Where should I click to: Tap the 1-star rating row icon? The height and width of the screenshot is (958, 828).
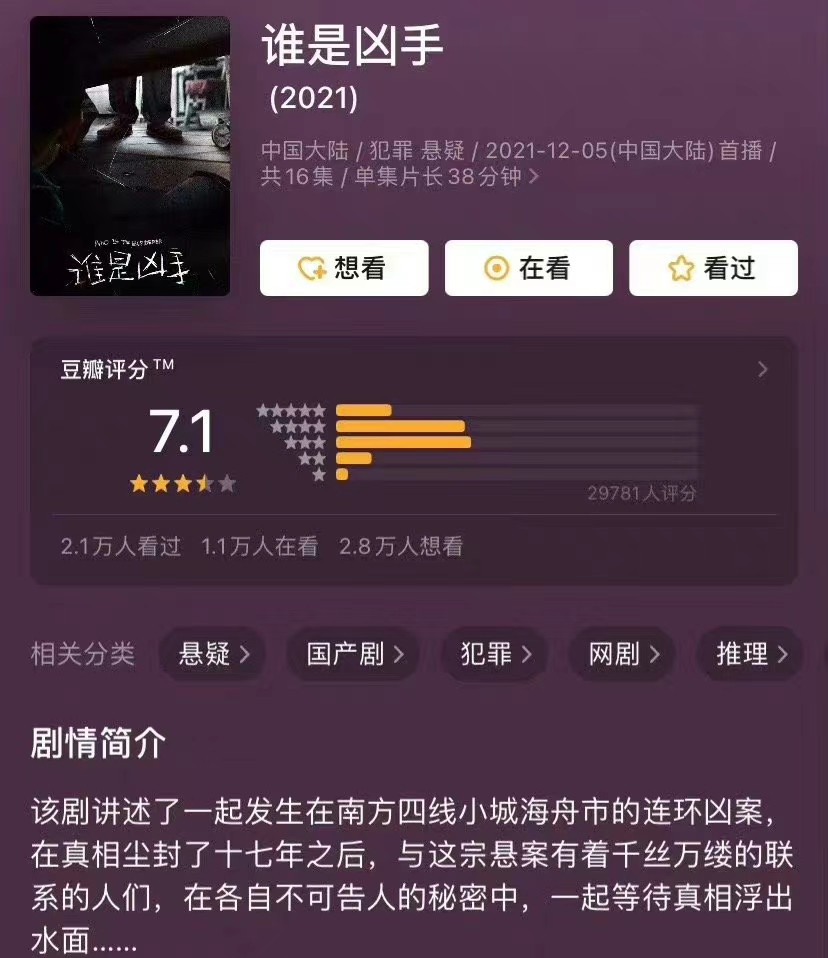tap(319, 475)
